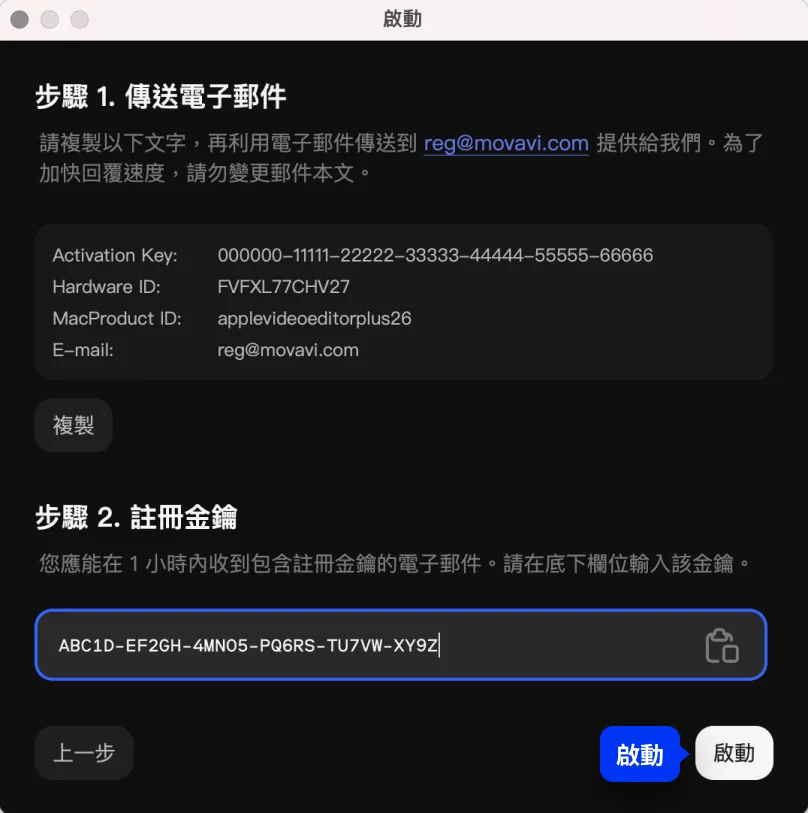Tap the paste clipboard icon in the key field
Image resolution: width=808 pixels, height=813 pixels.
click(721, 645)
